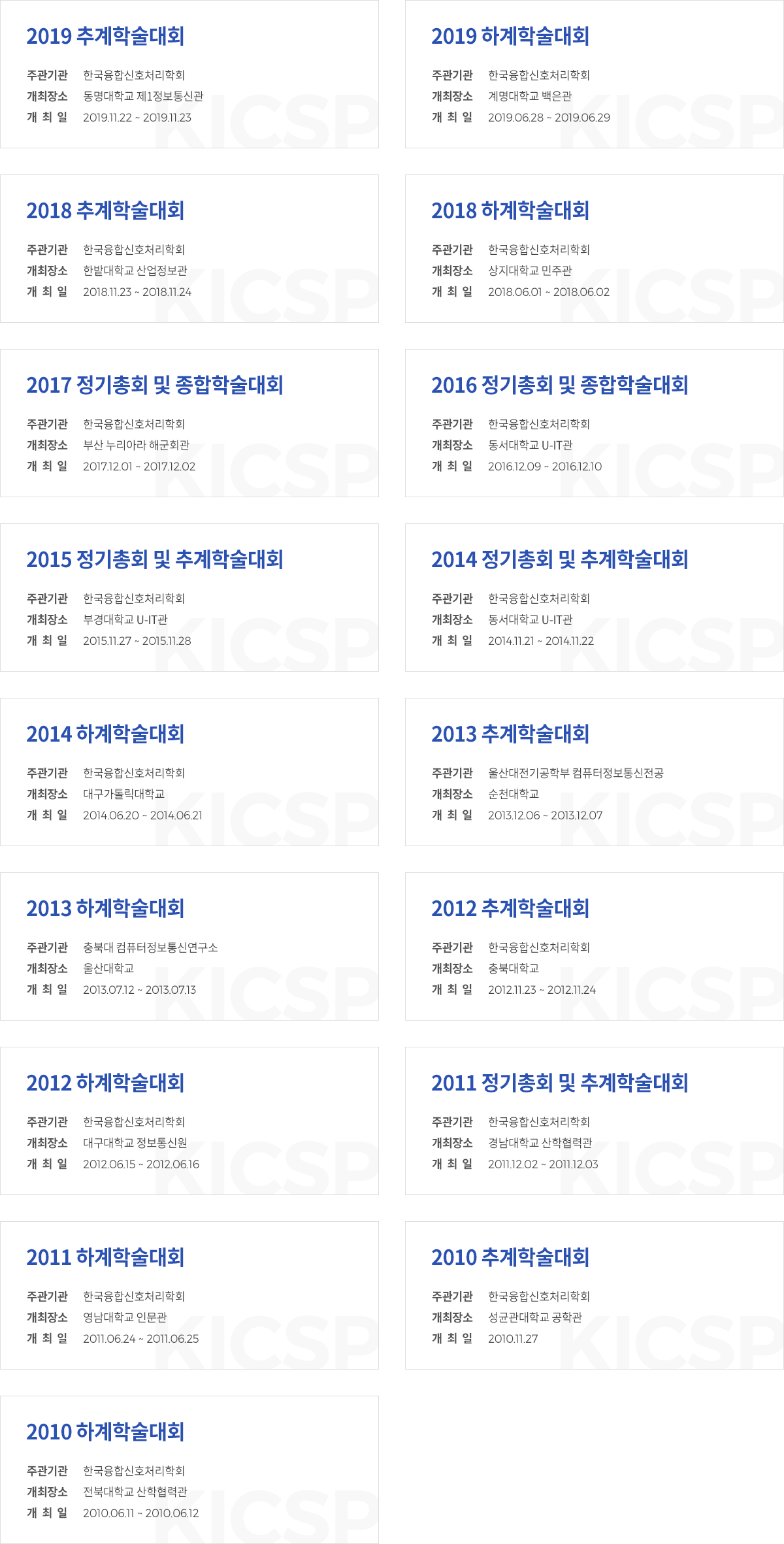784x1544 pixels.
Task: Open 2011 정기총회 및 추계학술대회 card
Action: pos(595,1121)
